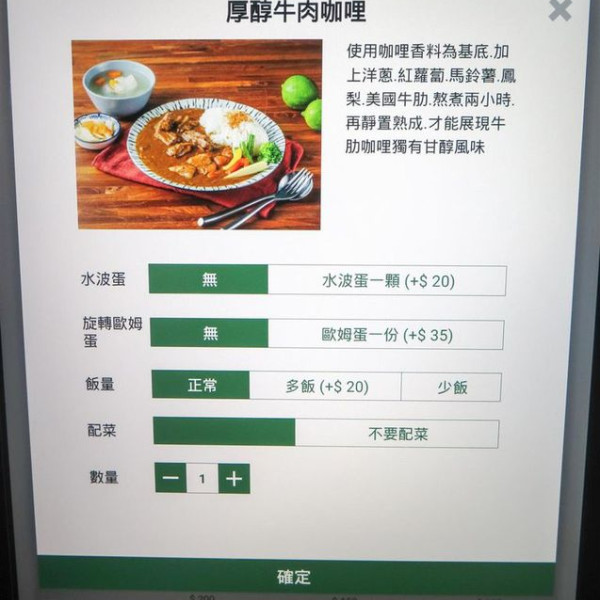
Task: Confirm order with 確定 button
Action: click(x=294, y=577)
